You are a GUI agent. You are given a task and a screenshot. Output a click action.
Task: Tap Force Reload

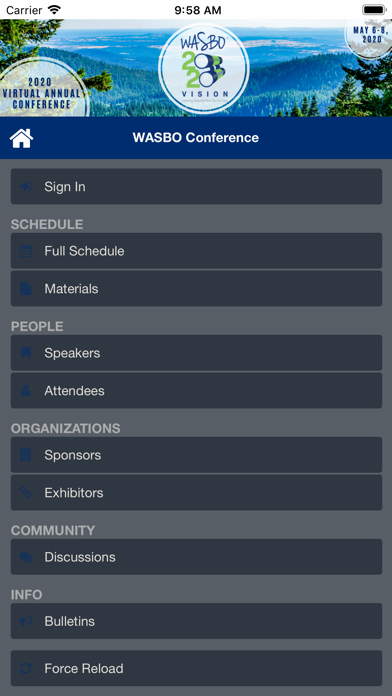click(196, 668)
